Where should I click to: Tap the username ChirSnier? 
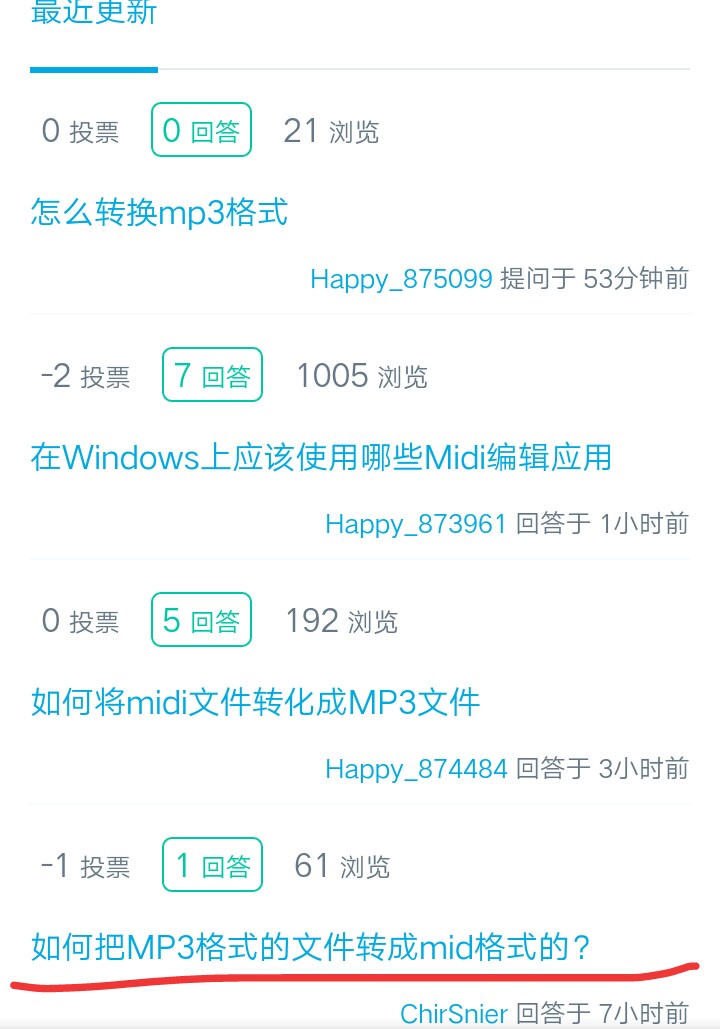click(x=454, y=1013)
